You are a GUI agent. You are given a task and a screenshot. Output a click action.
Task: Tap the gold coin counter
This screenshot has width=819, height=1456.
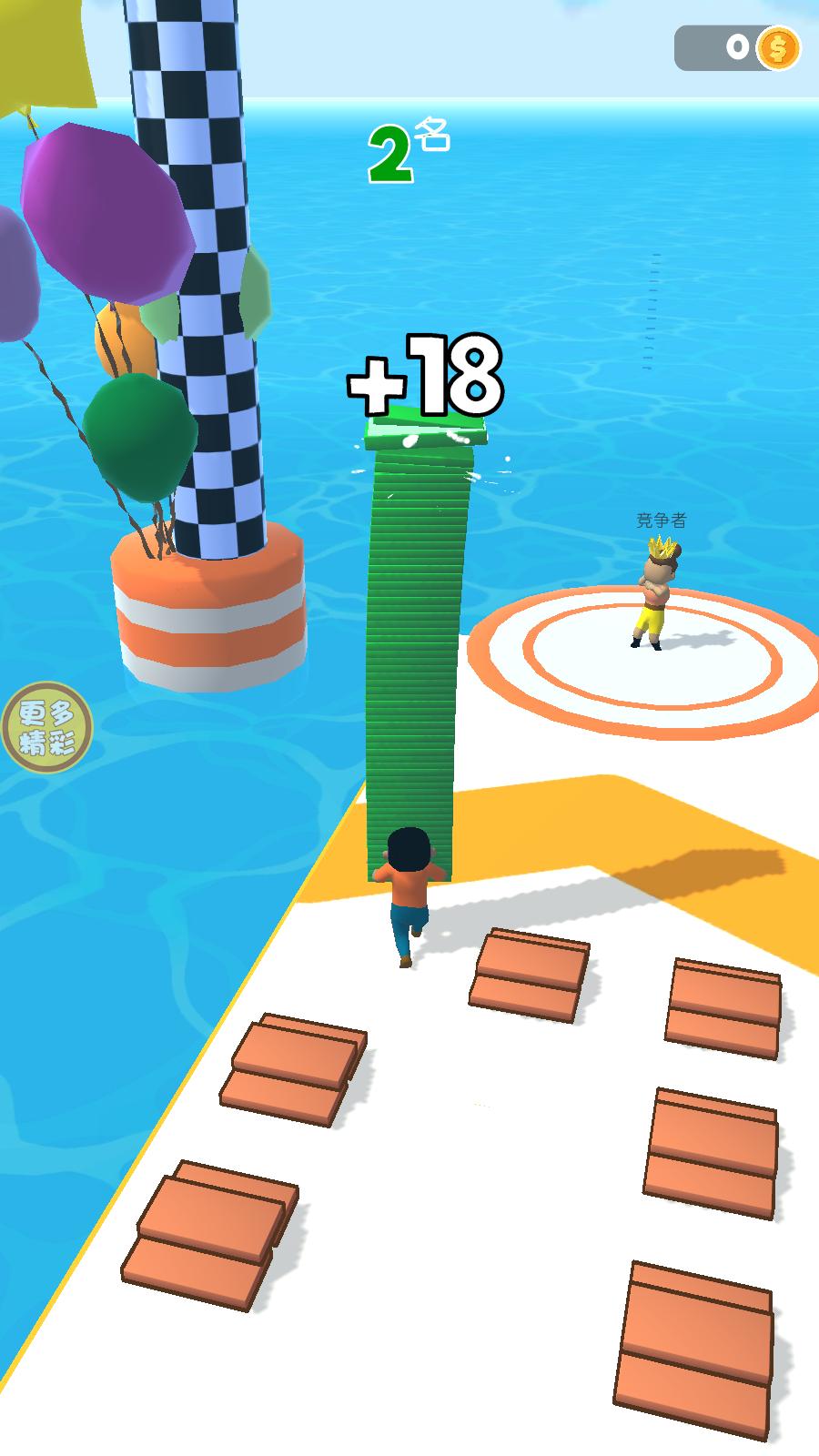[737, 47]
